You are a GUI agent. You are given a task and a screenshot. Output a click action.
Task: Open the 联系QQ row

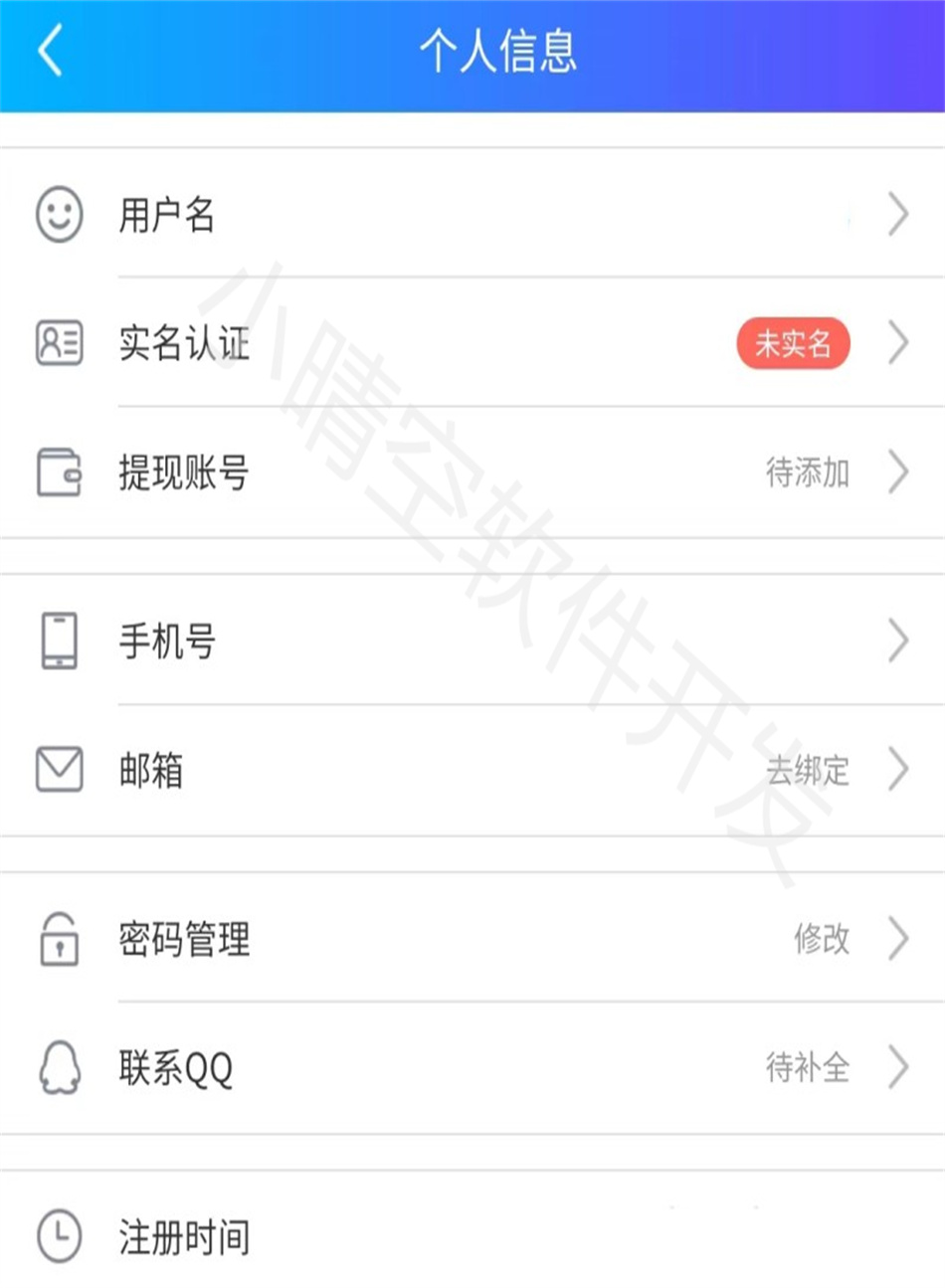[472, 1068]
